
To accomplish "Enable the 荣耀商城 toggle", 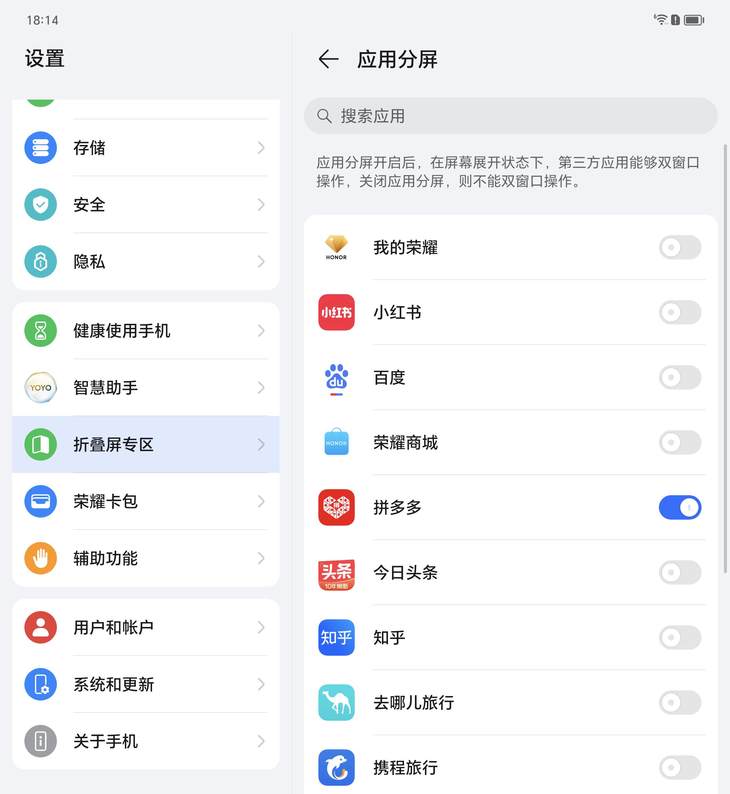I will pyautogui.click(x=680, y=442).
